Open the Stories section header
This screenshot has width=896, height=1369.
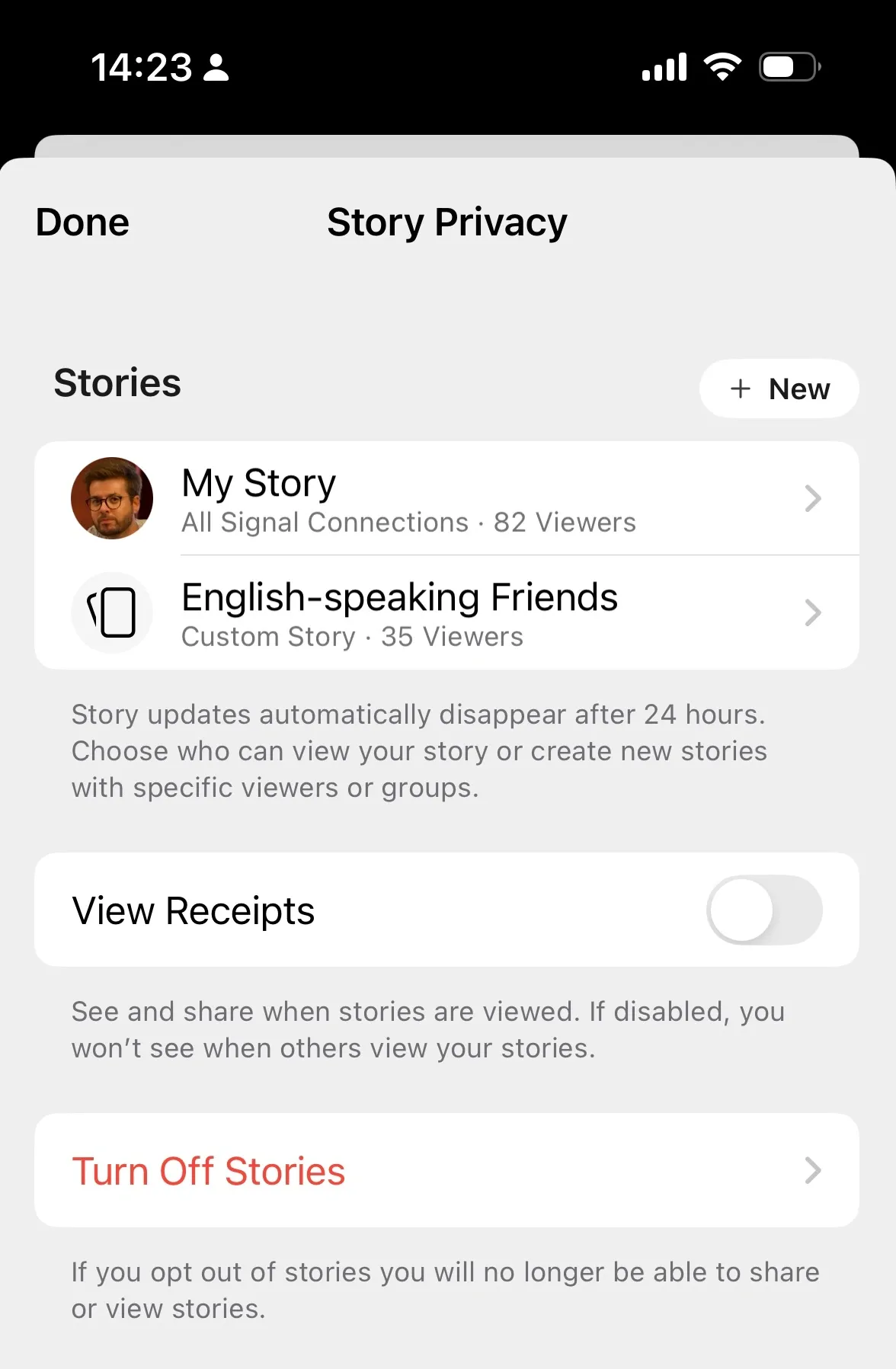[117, 383]
